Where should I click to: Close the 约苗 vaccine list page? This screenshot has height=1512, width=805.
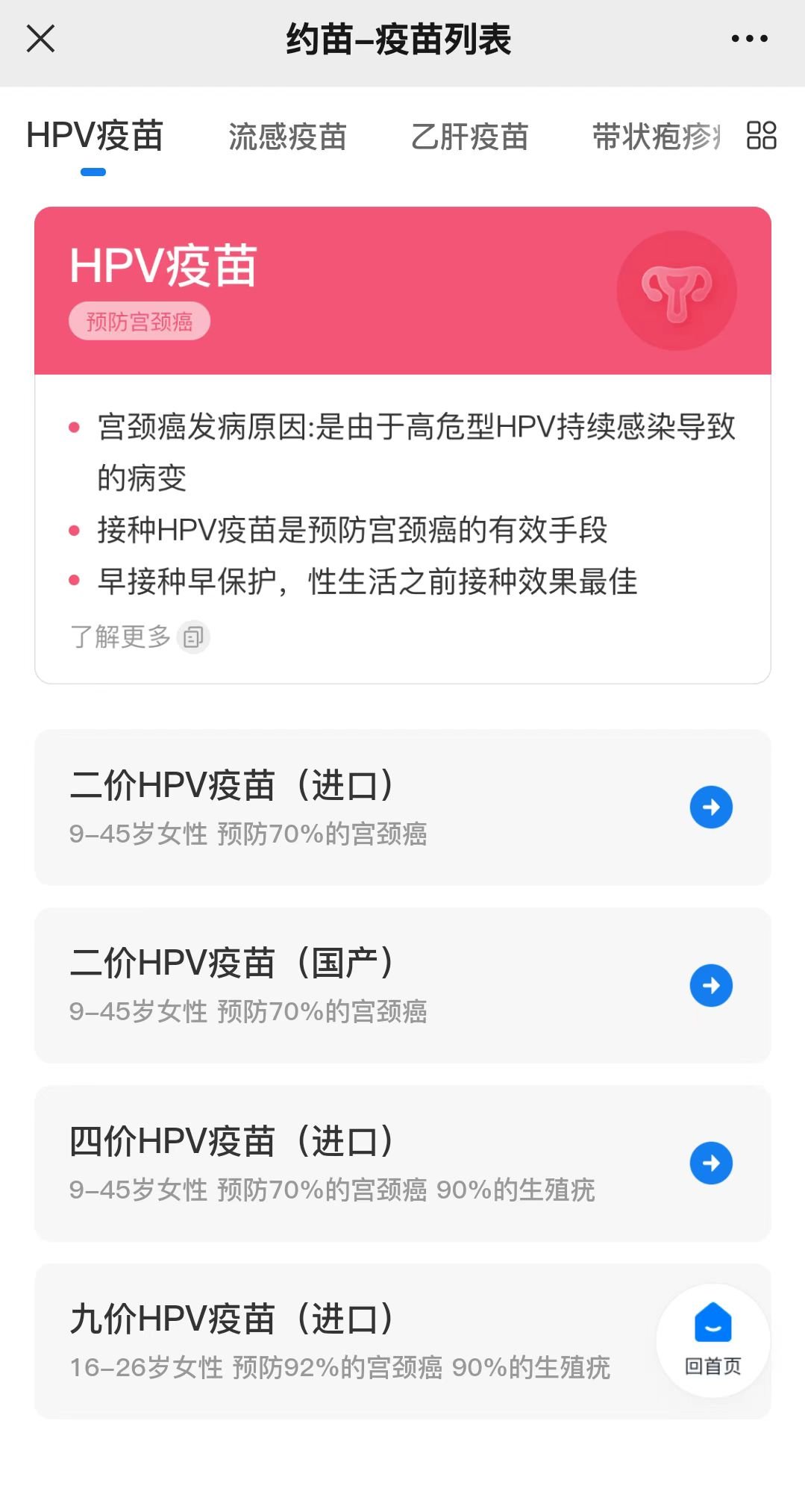point(40,39)
